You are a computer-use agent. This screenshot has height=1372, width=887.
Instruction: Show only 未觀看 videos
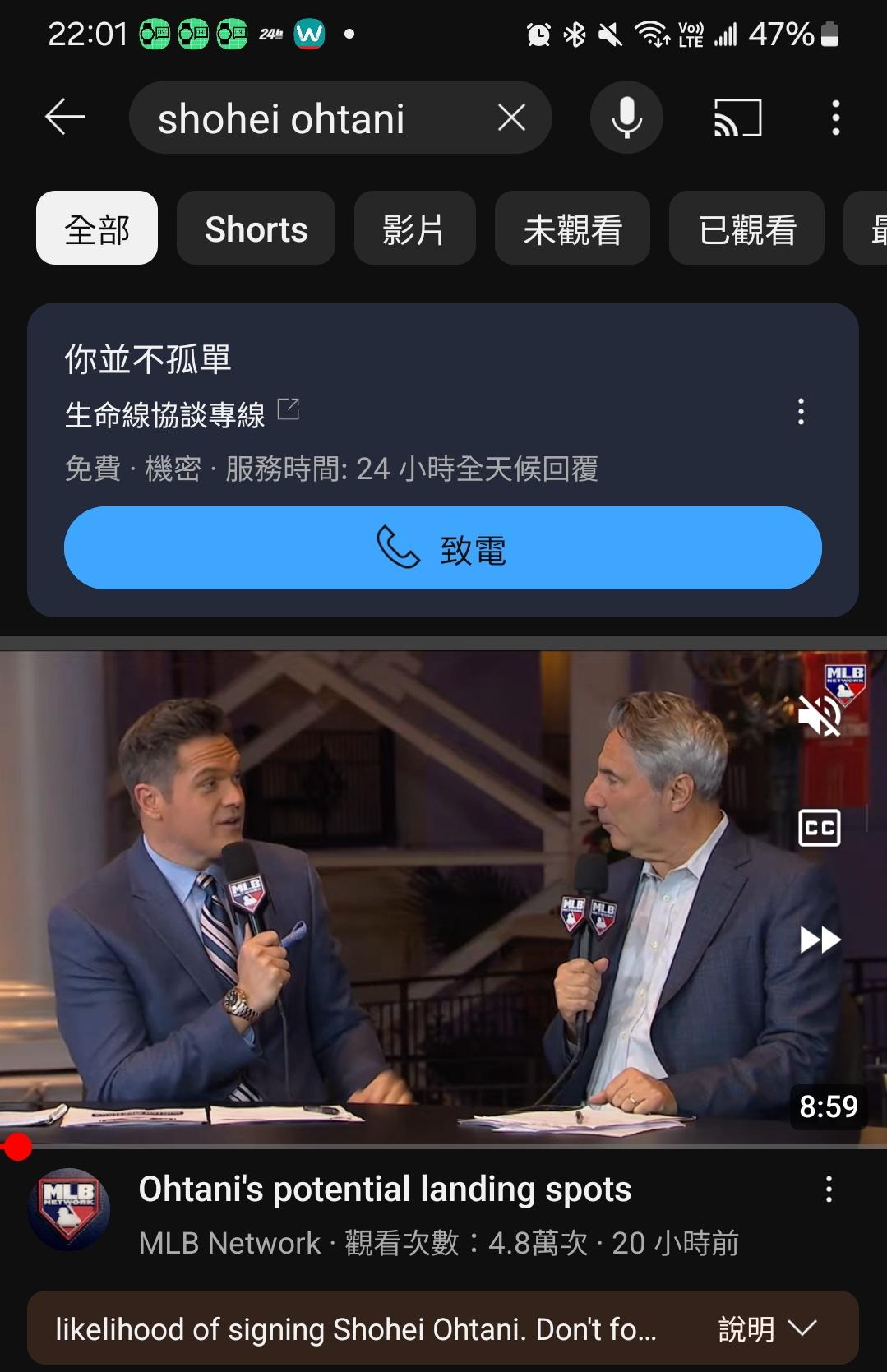pyautogui.click(x=572, y=229)
